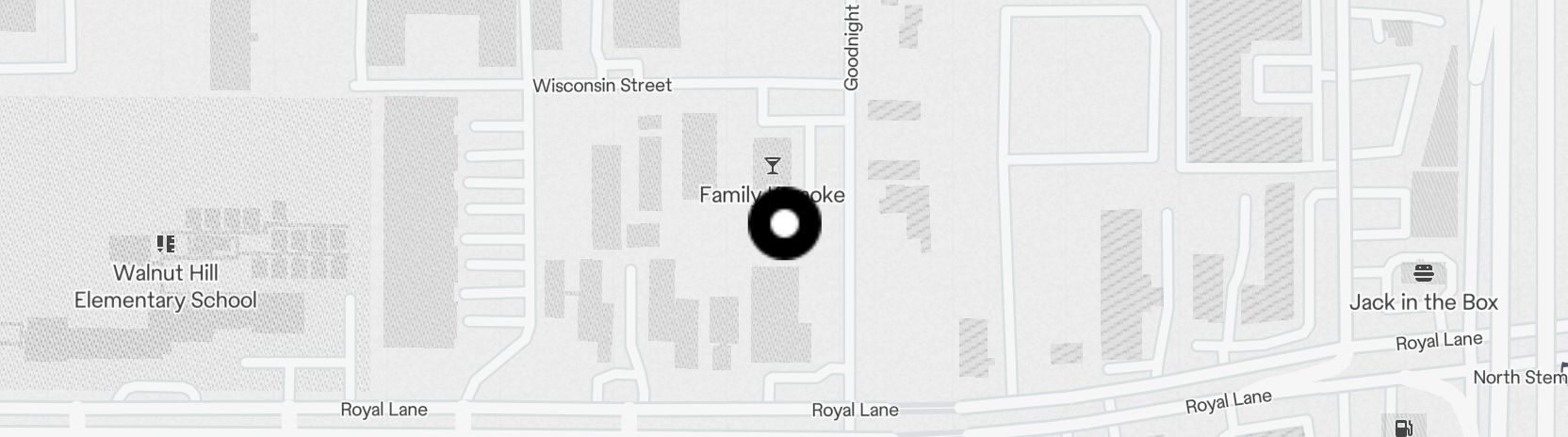Open Walnut Hill Elementary School marker
The image size is (1568, 437).
coord(166,245)
